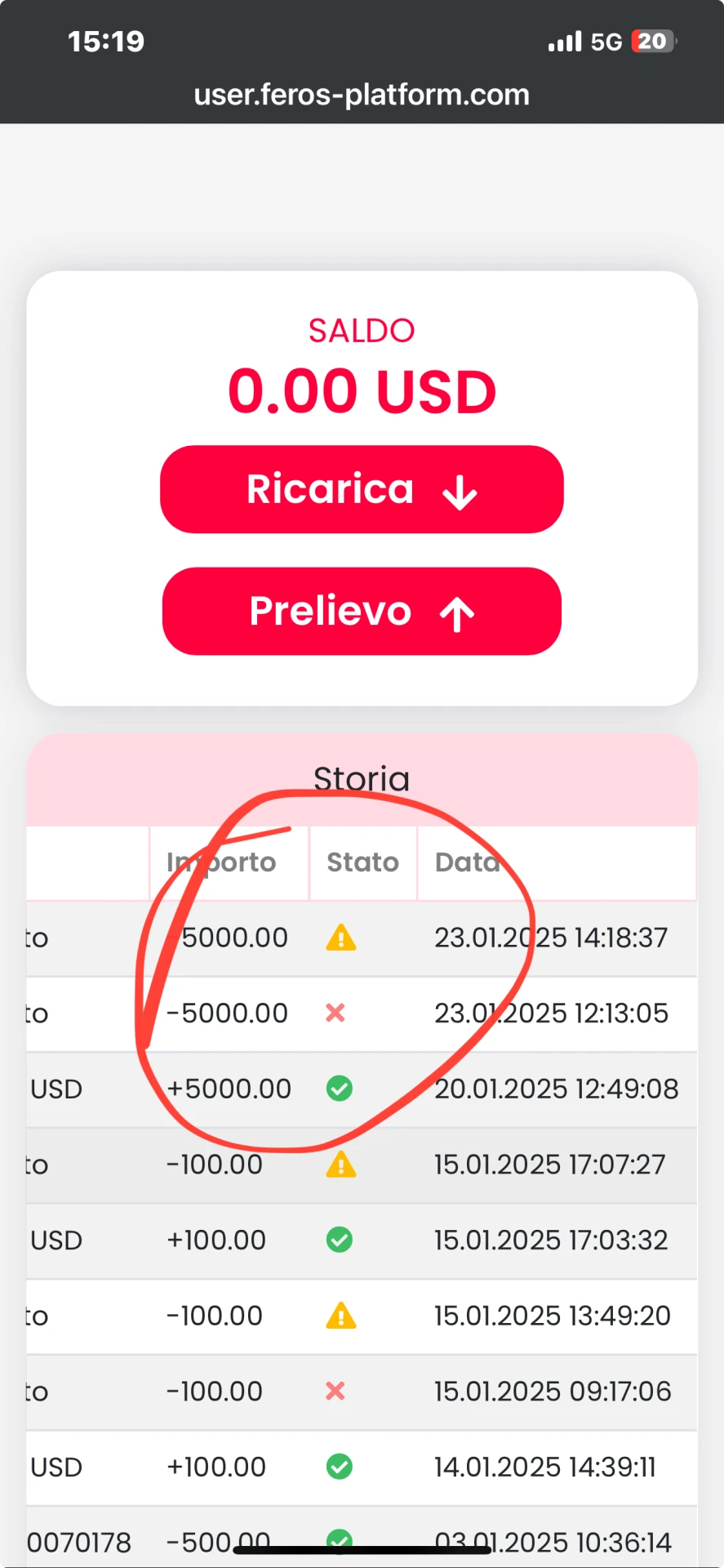Tap the user.feros-platform.com address bar

pyautogui.click(x=362, y=95)
